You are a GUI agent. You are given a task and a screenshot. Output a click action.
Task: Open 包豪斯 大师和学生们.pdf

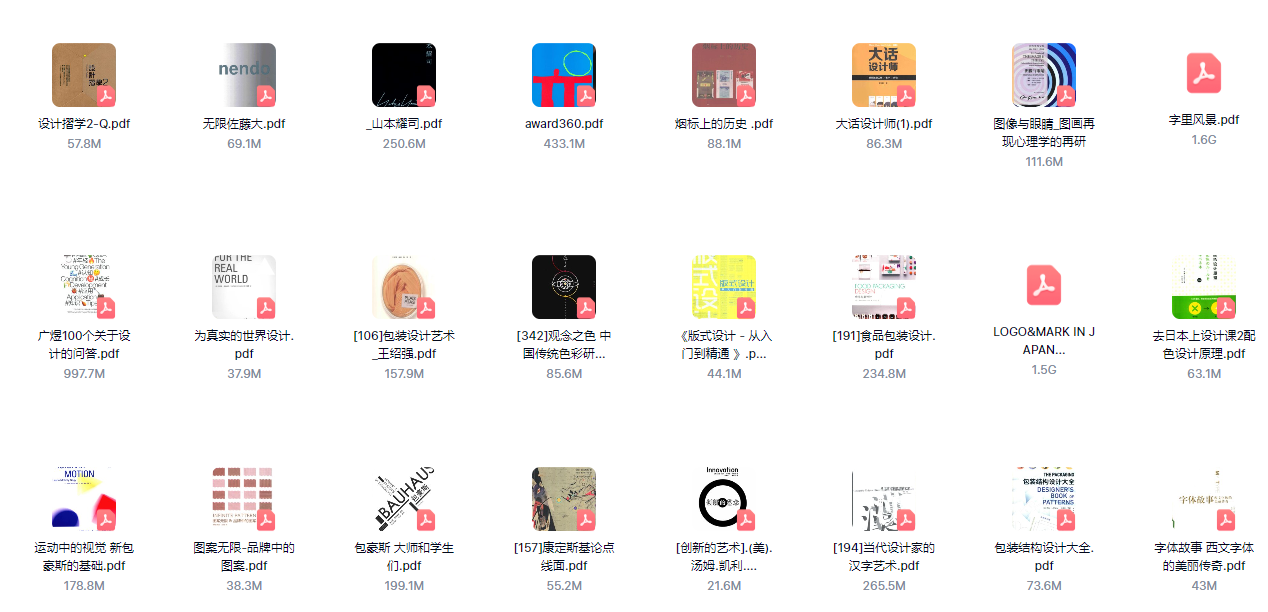[x=404, y=499]
